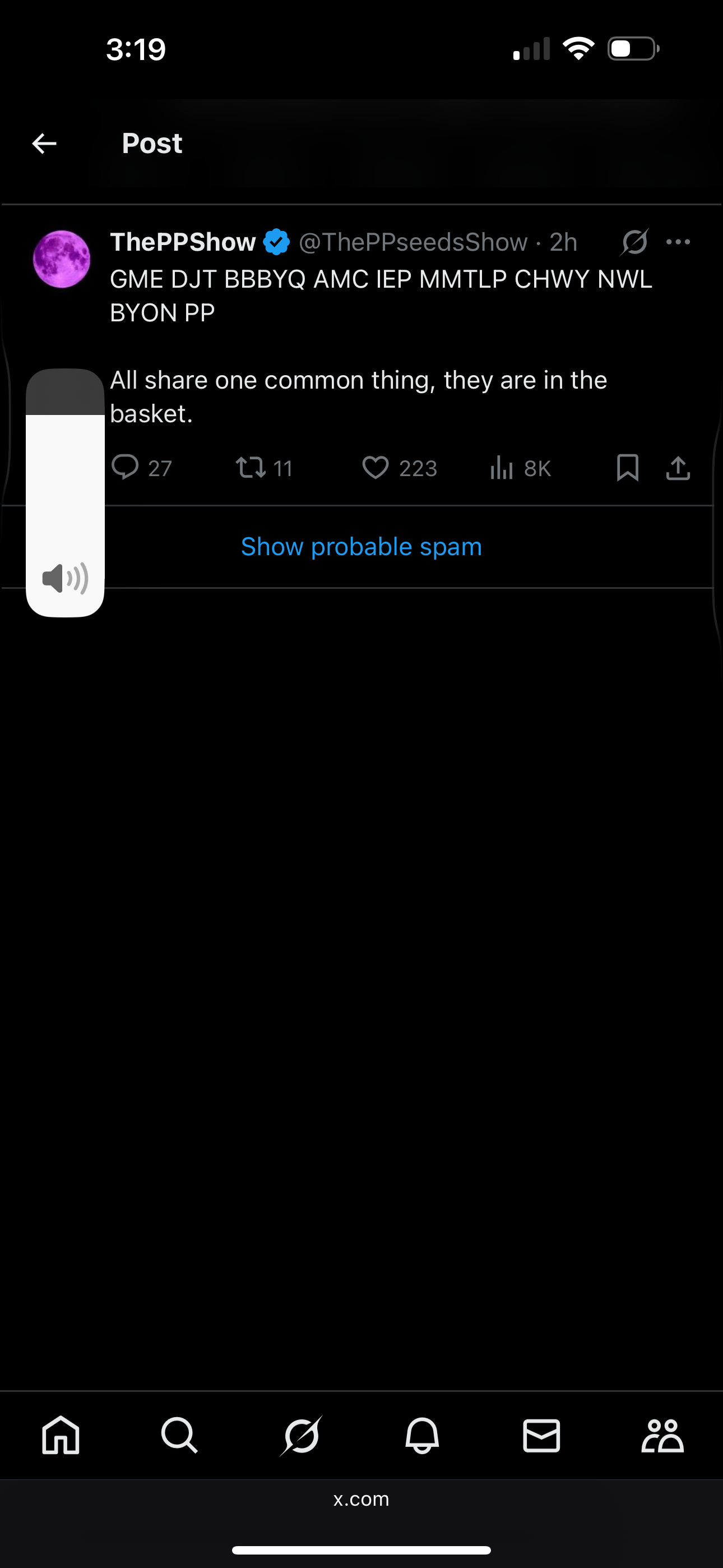Show probable spam replies
723x1568 pixels.
(361, 547)
